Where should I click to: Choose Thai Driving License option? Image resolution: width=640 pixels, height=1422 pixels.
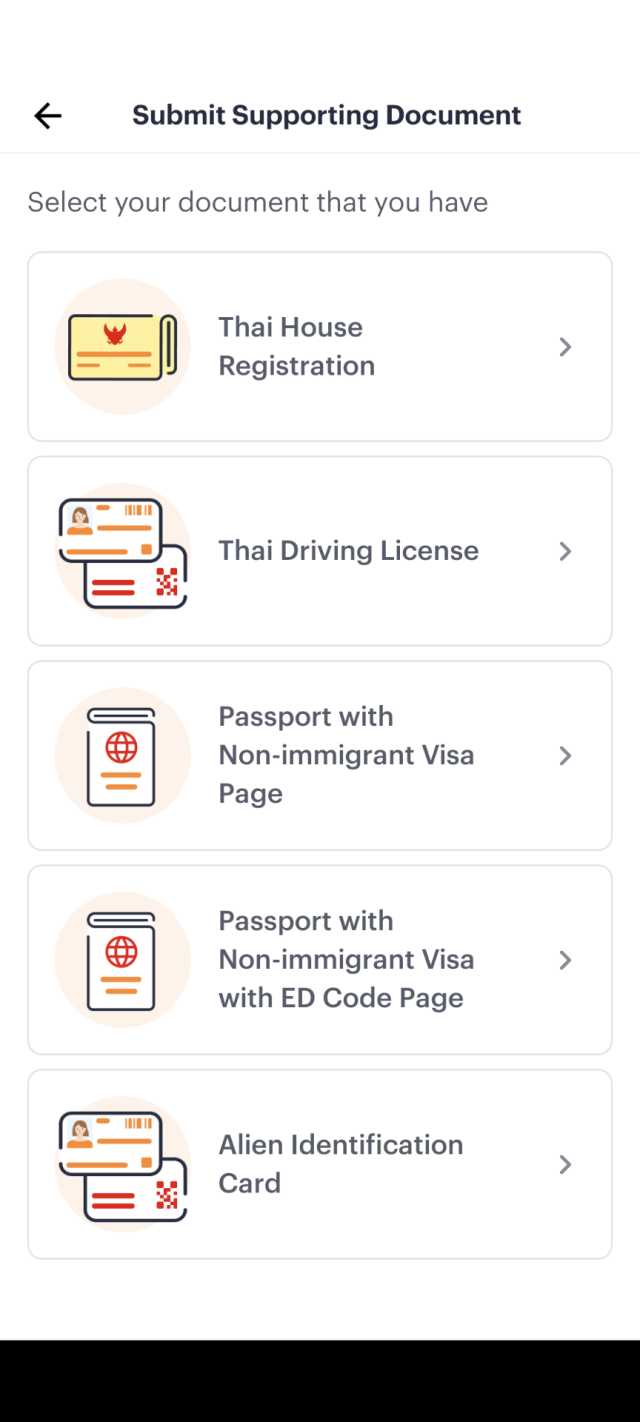pyautogui.click(x=319, y=551)
